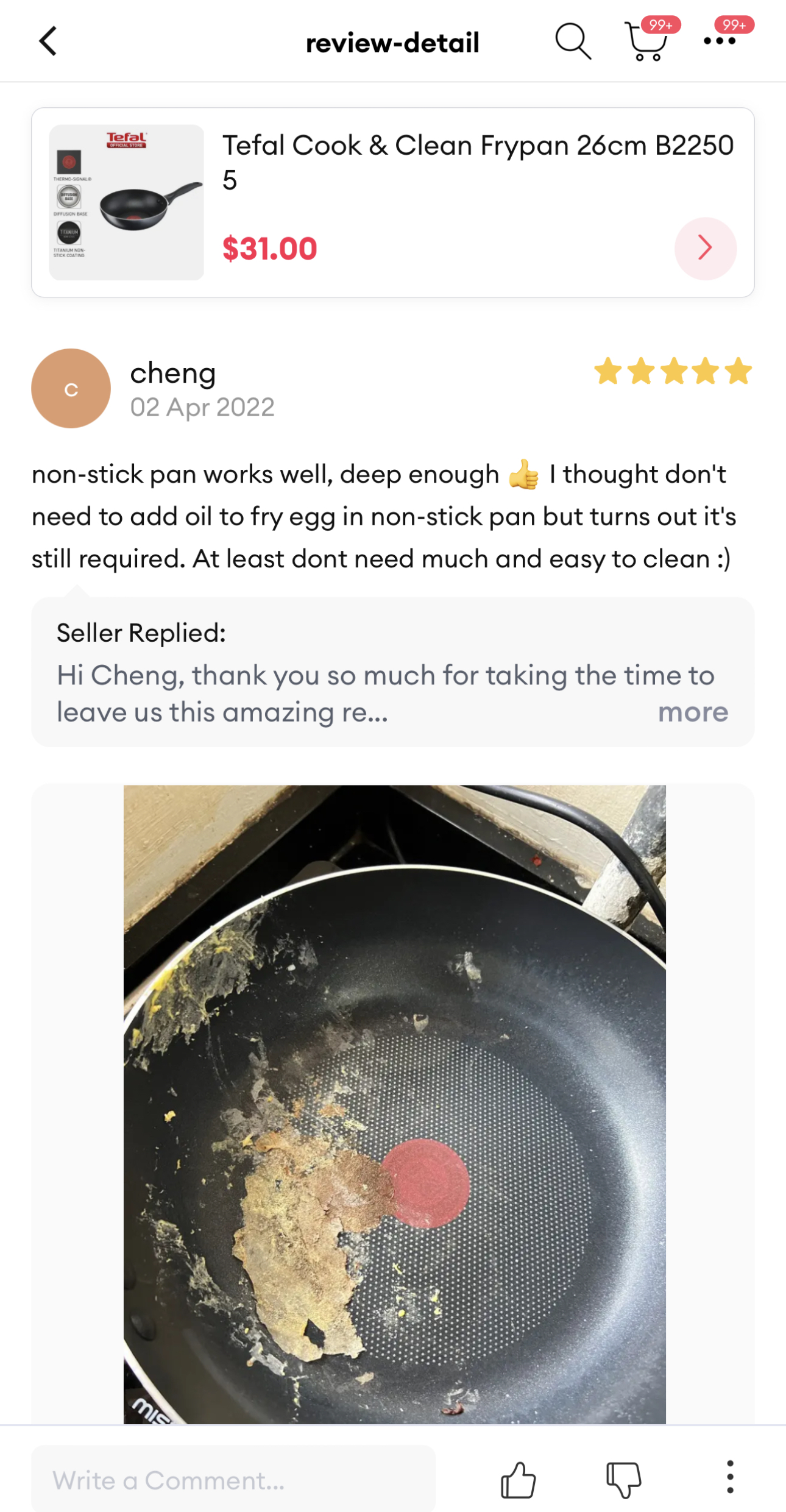Open reviewer cheng's avatar
This screenshot has height=1512, width=786.
click(x=71, y=388)
